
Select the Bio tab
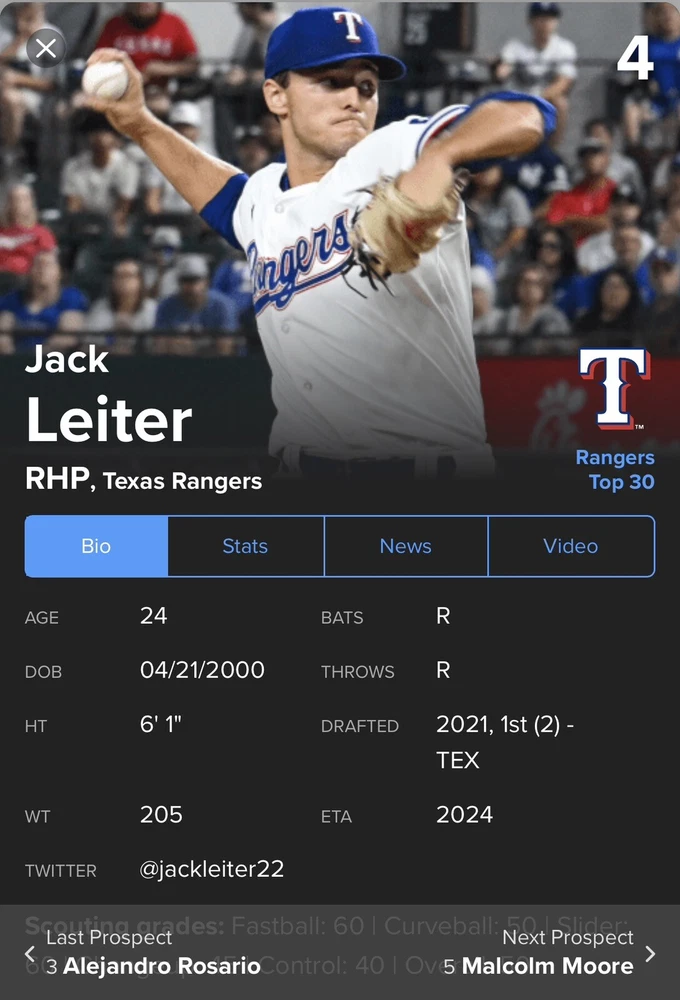tap(96, 546)
